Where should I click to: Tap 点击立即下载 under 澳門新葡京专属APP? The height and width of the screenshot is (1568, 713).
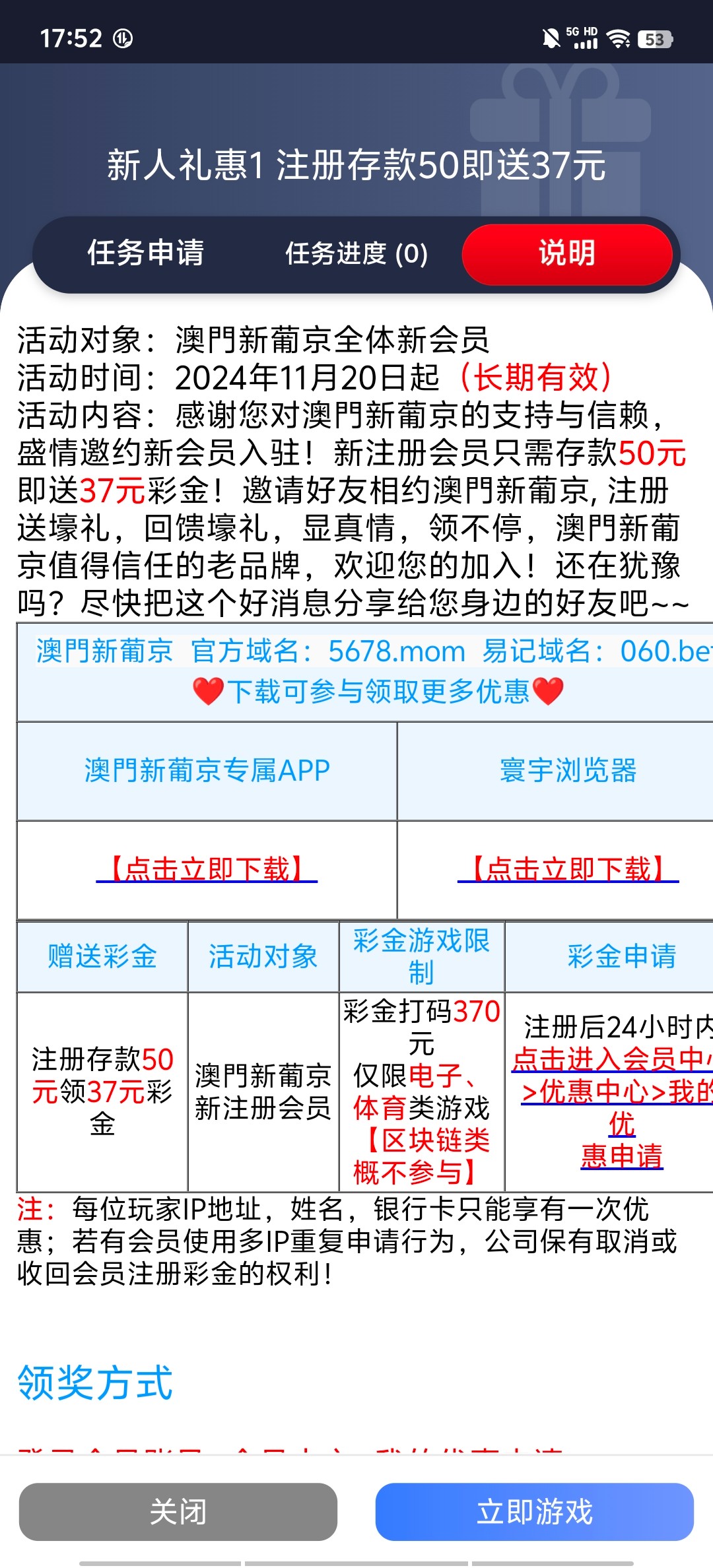(x=207, y=869)
